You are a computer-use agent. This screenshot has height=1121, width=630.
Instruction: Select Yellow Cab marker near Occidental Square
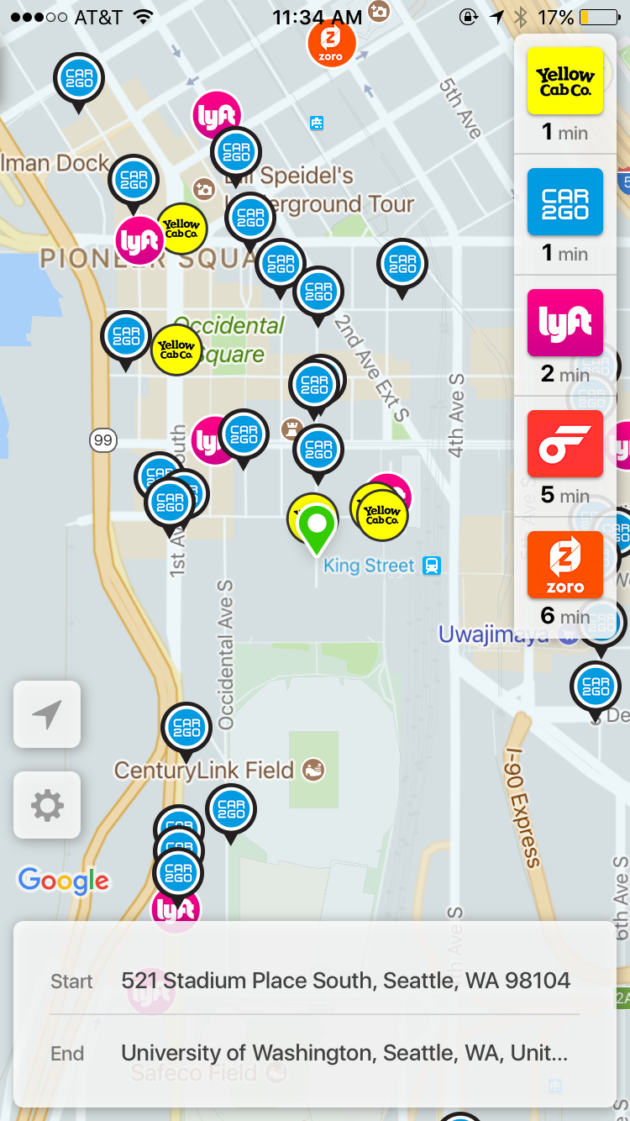tap(177, 350)
